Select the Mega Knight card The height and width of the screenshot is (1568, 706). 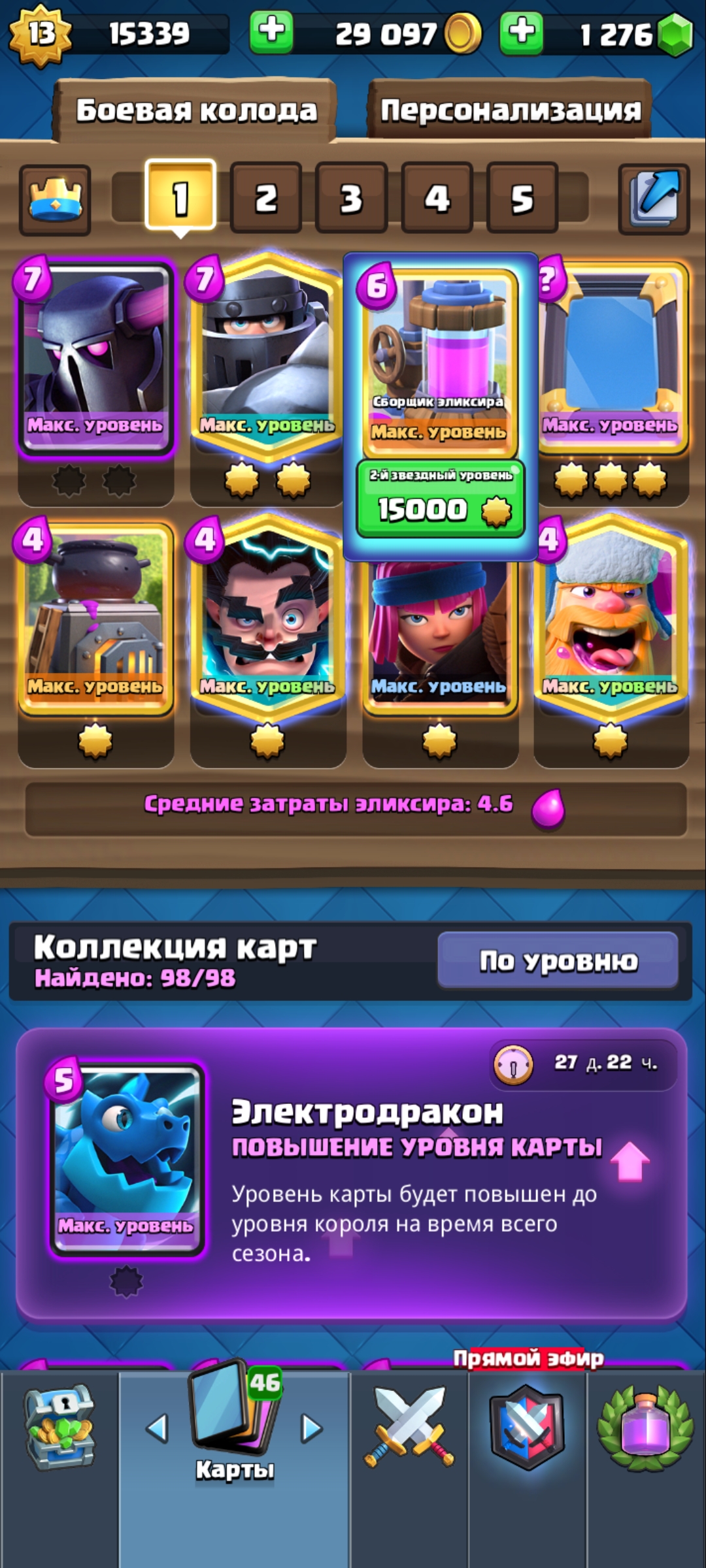point(267,353)
